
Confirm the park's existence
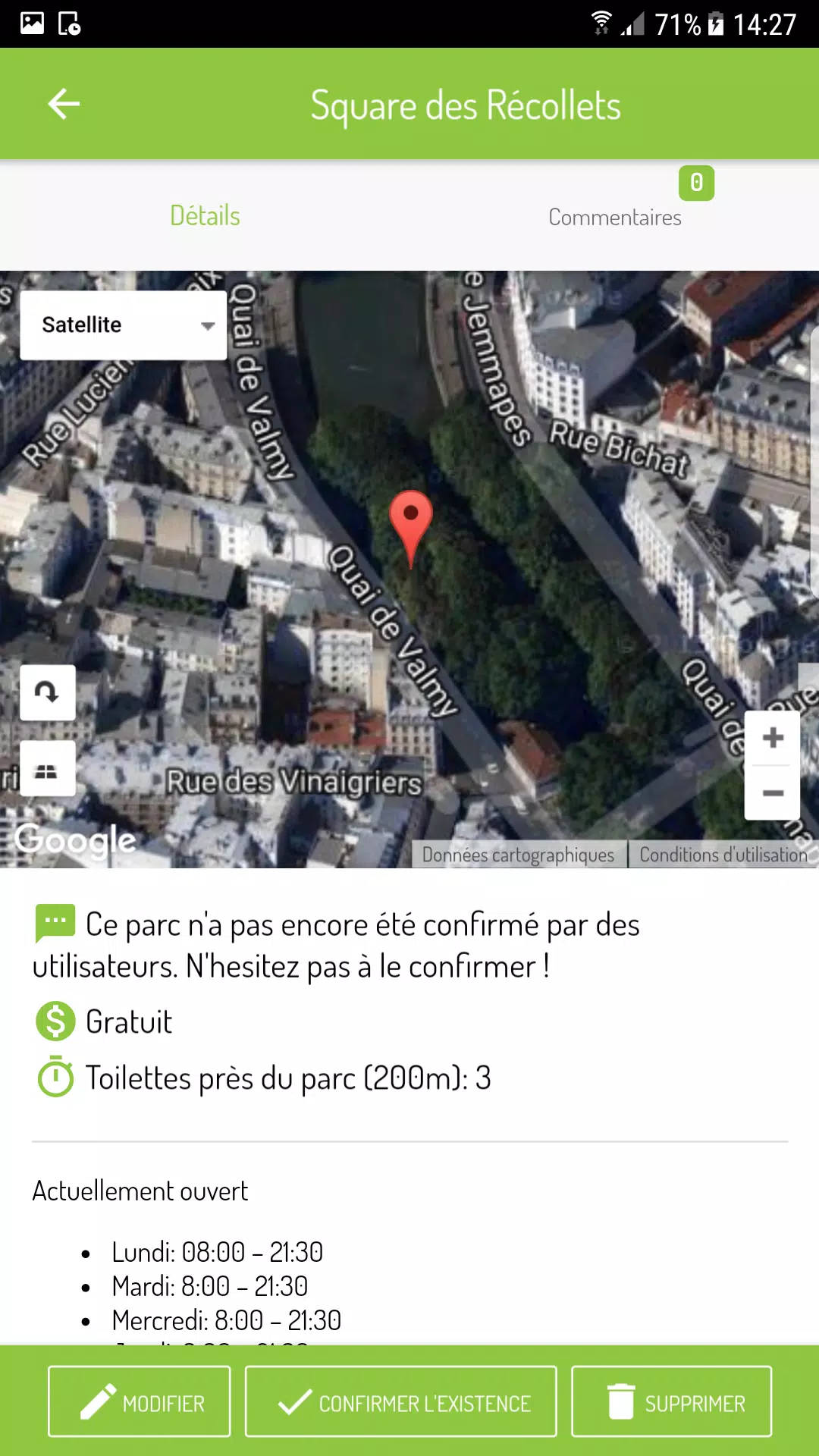(401, 1401)
